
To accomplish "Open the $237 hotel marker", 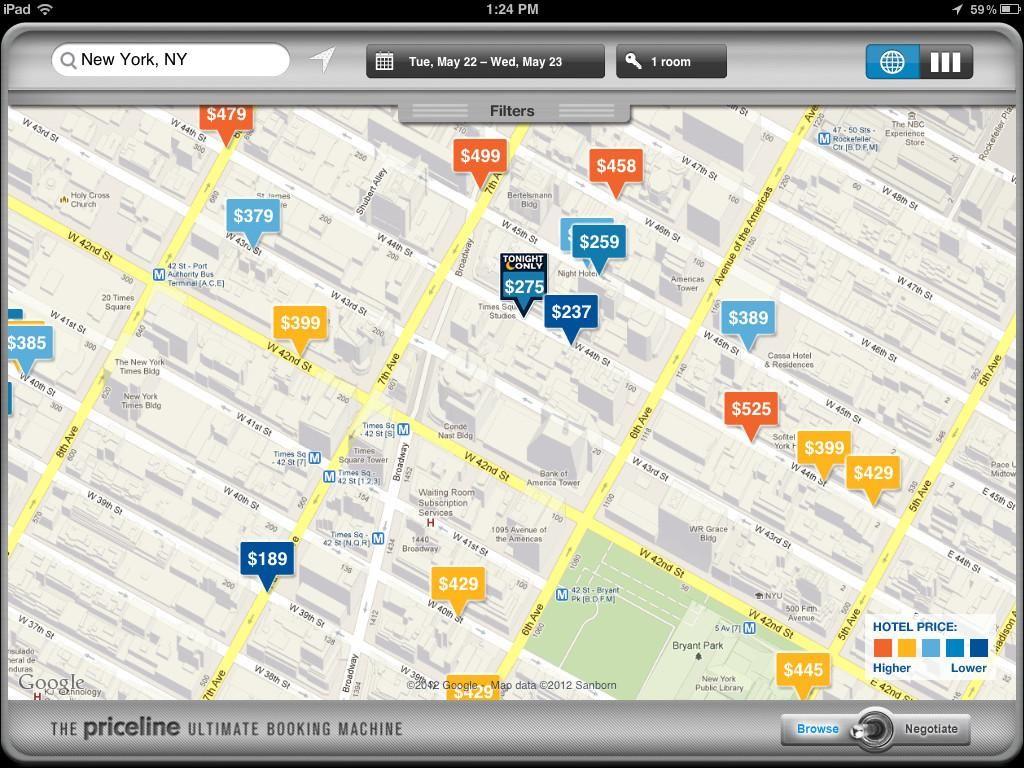I will pos(571,312).
